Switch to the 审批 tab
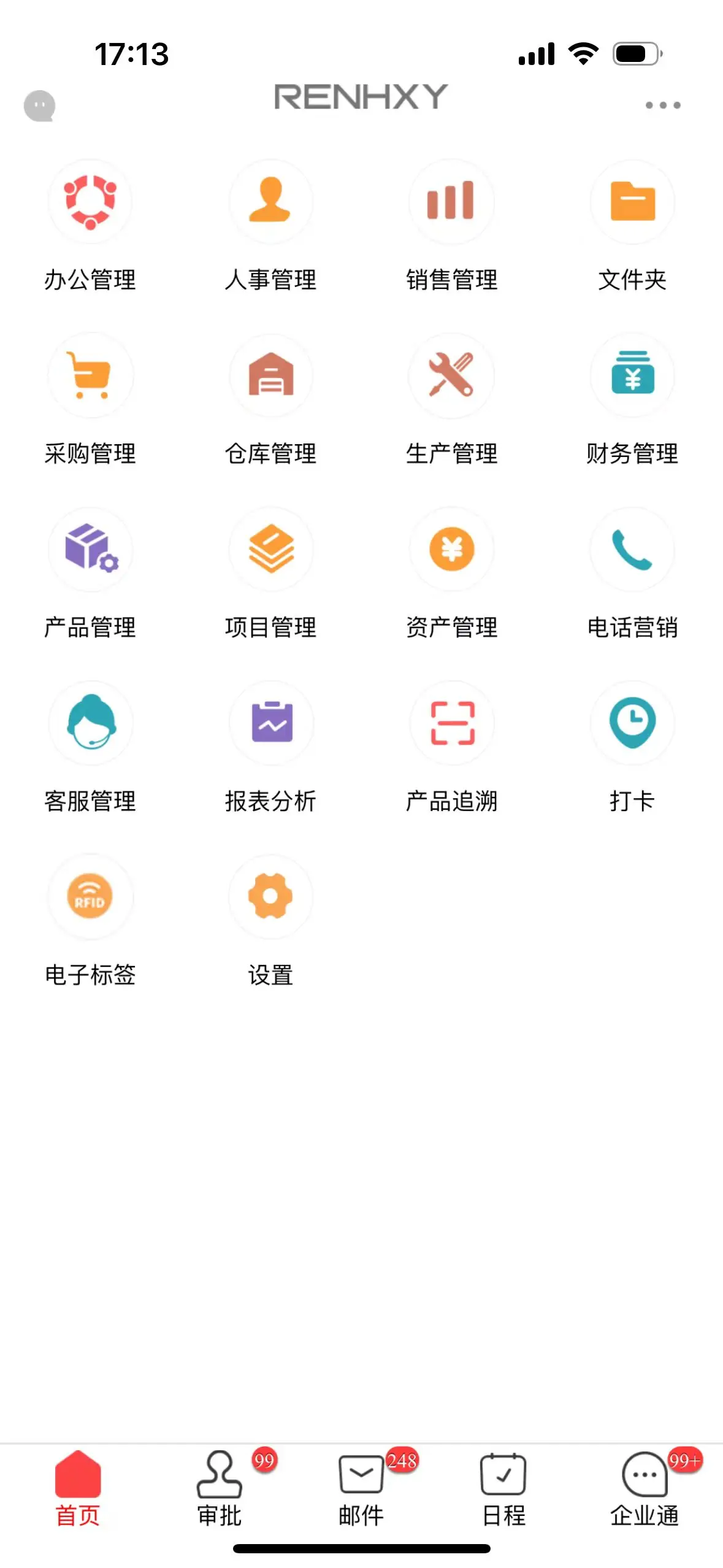 coord(220,1488)
